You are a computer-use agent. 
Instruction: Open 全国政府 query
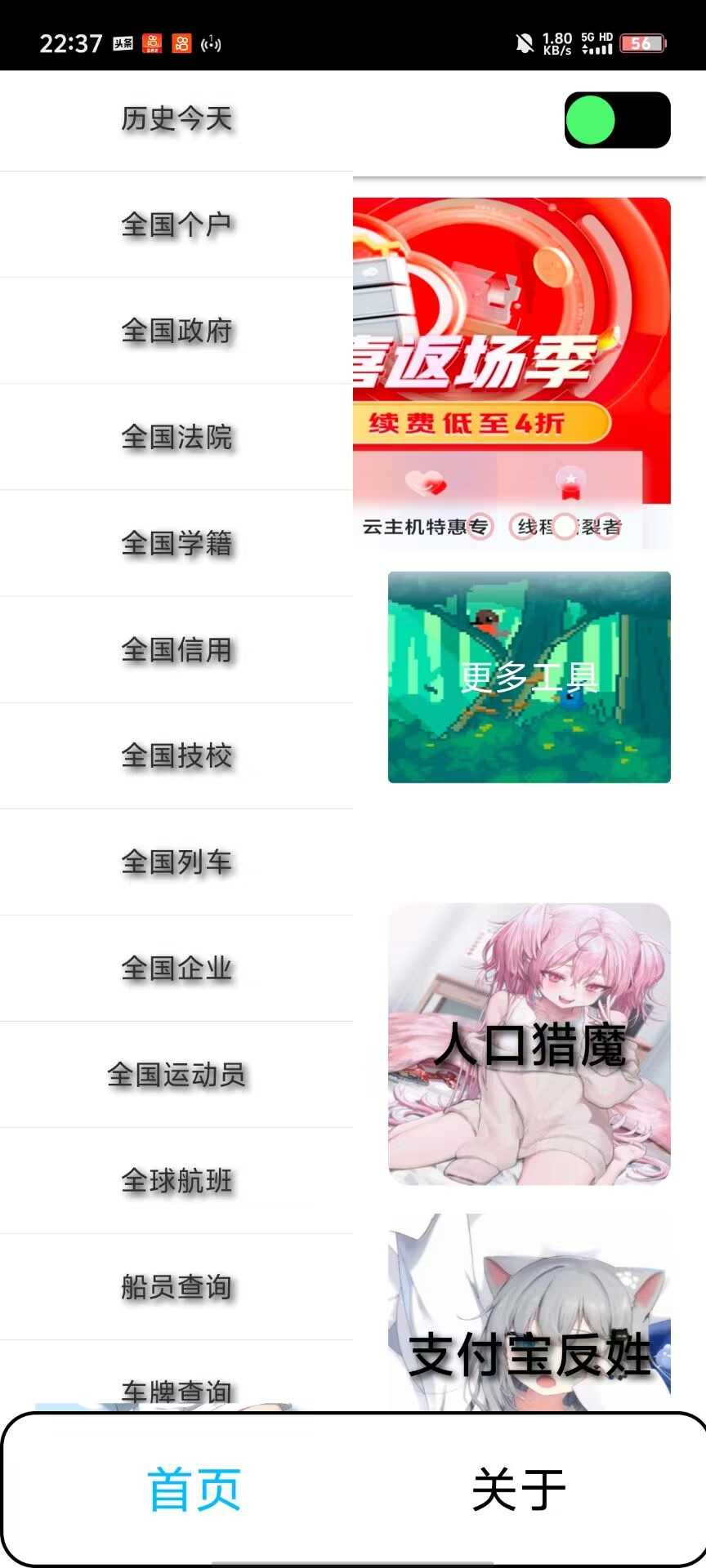point(176,331)
